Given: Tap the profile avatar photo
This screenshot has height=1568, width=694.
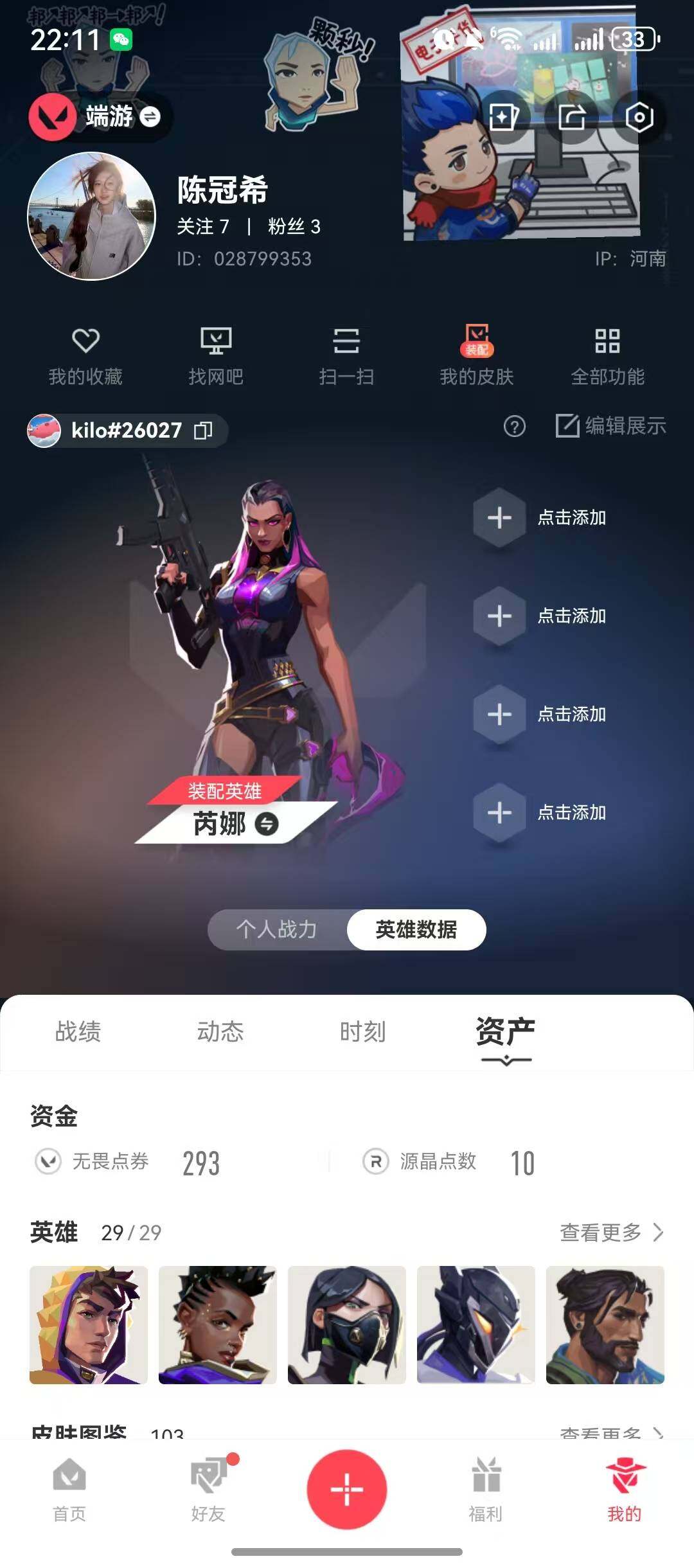Looking at the screenshot, I should tap(92, 215).
